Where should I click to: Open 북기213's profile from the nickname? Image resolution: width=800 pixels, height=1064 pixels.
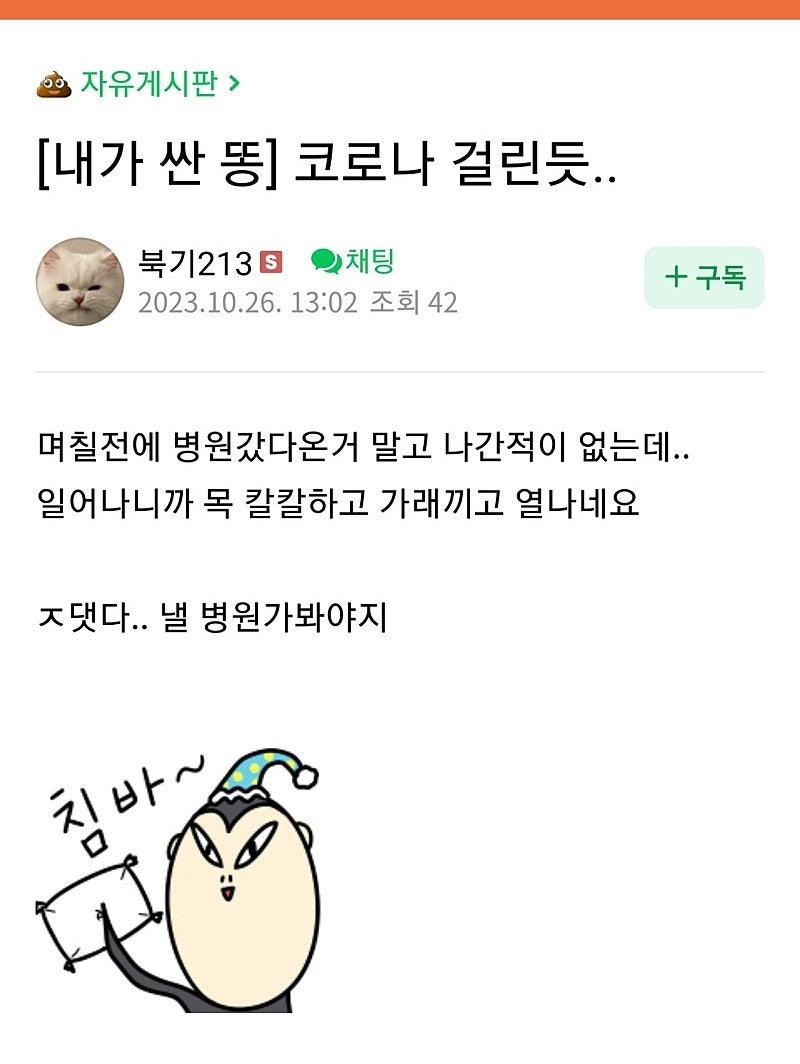[x=194, y=264]
